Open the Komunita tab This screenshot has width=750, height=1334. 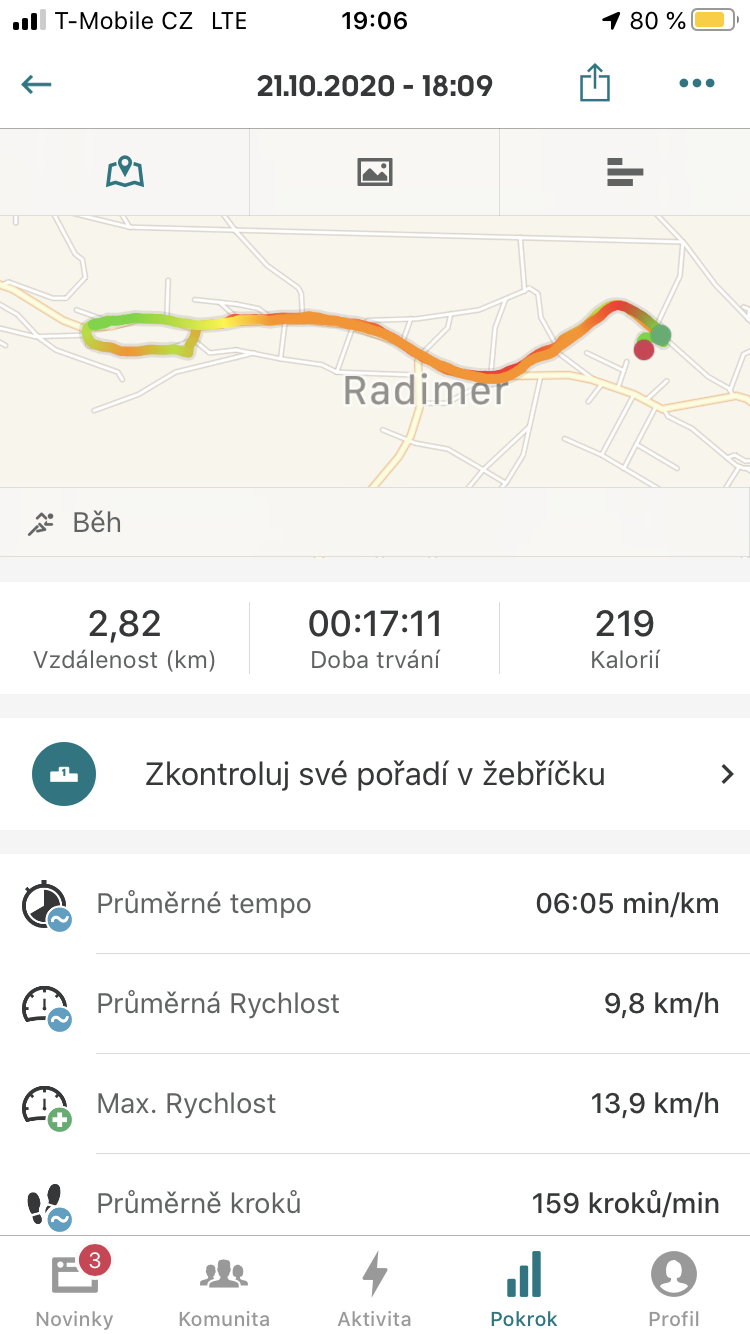pos(224,1286)
